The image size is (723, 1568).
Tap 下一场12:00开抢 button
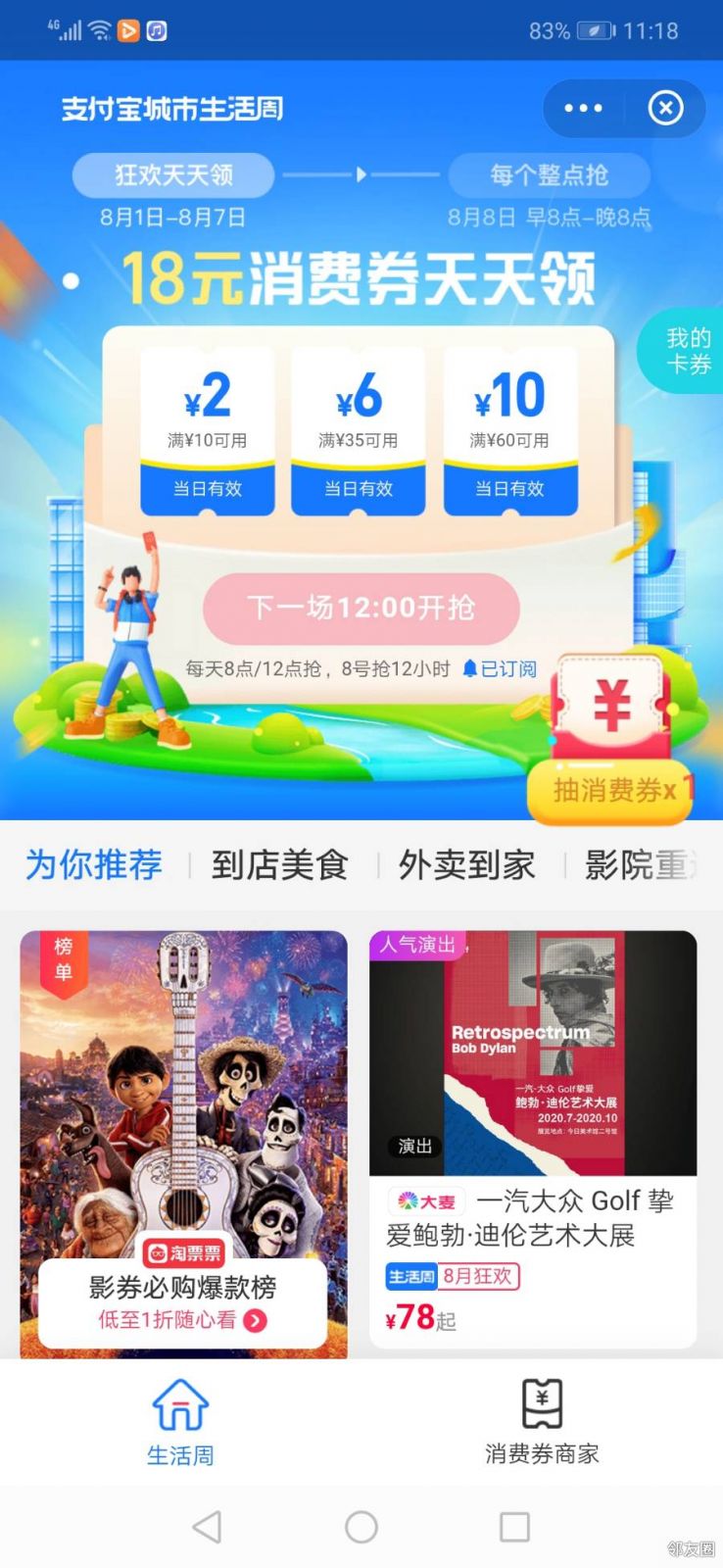[x=361, y=608]
